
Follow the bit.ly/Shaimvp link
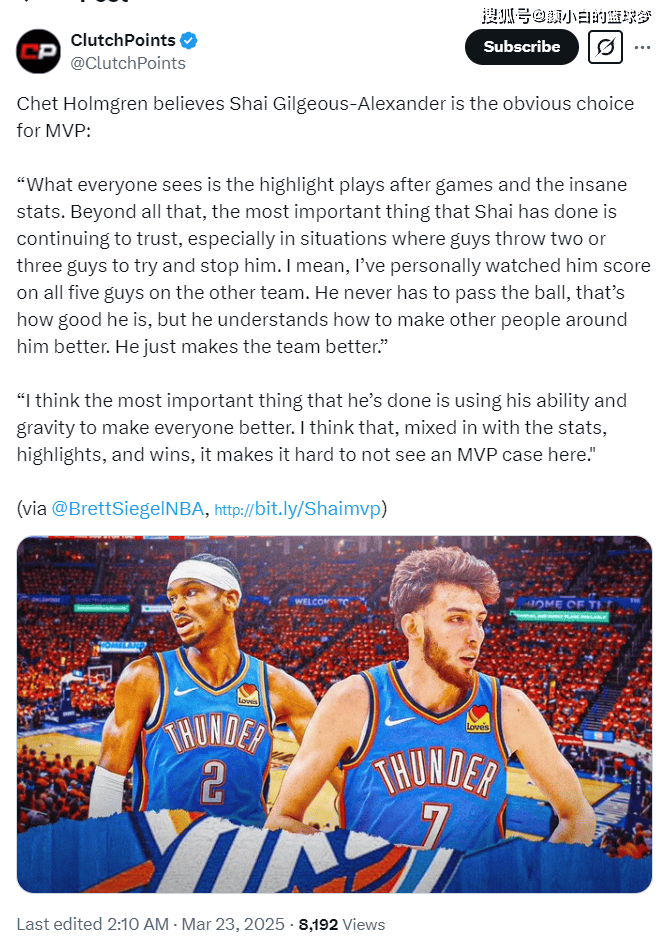tap(297, 508)
